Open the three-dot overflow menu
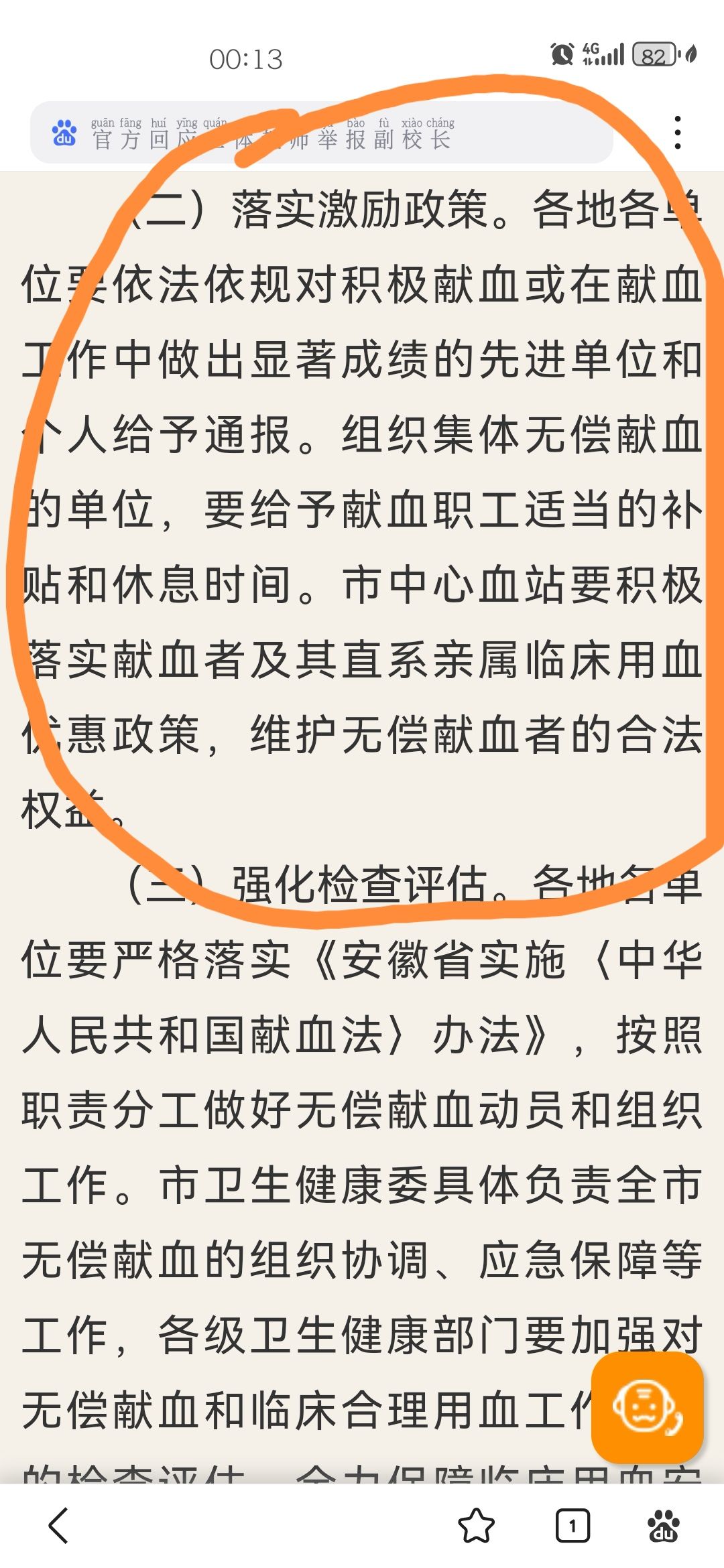724x1568 pixels. coord(678,133)
